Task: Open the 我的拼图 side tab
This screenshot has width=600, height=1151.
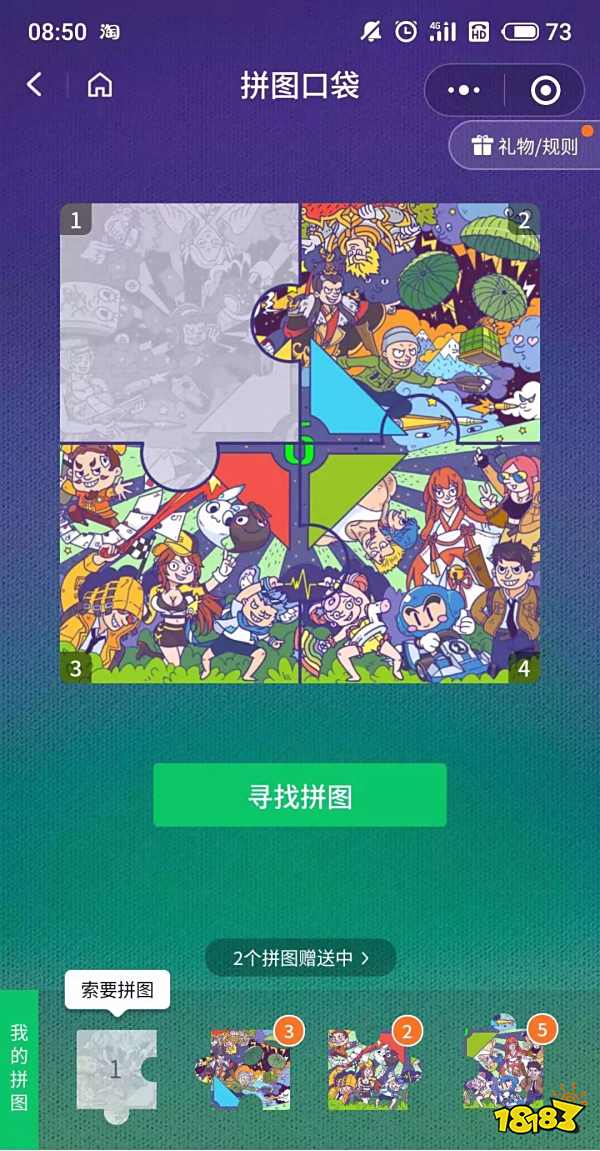Action: click(x=19, y=1068)
